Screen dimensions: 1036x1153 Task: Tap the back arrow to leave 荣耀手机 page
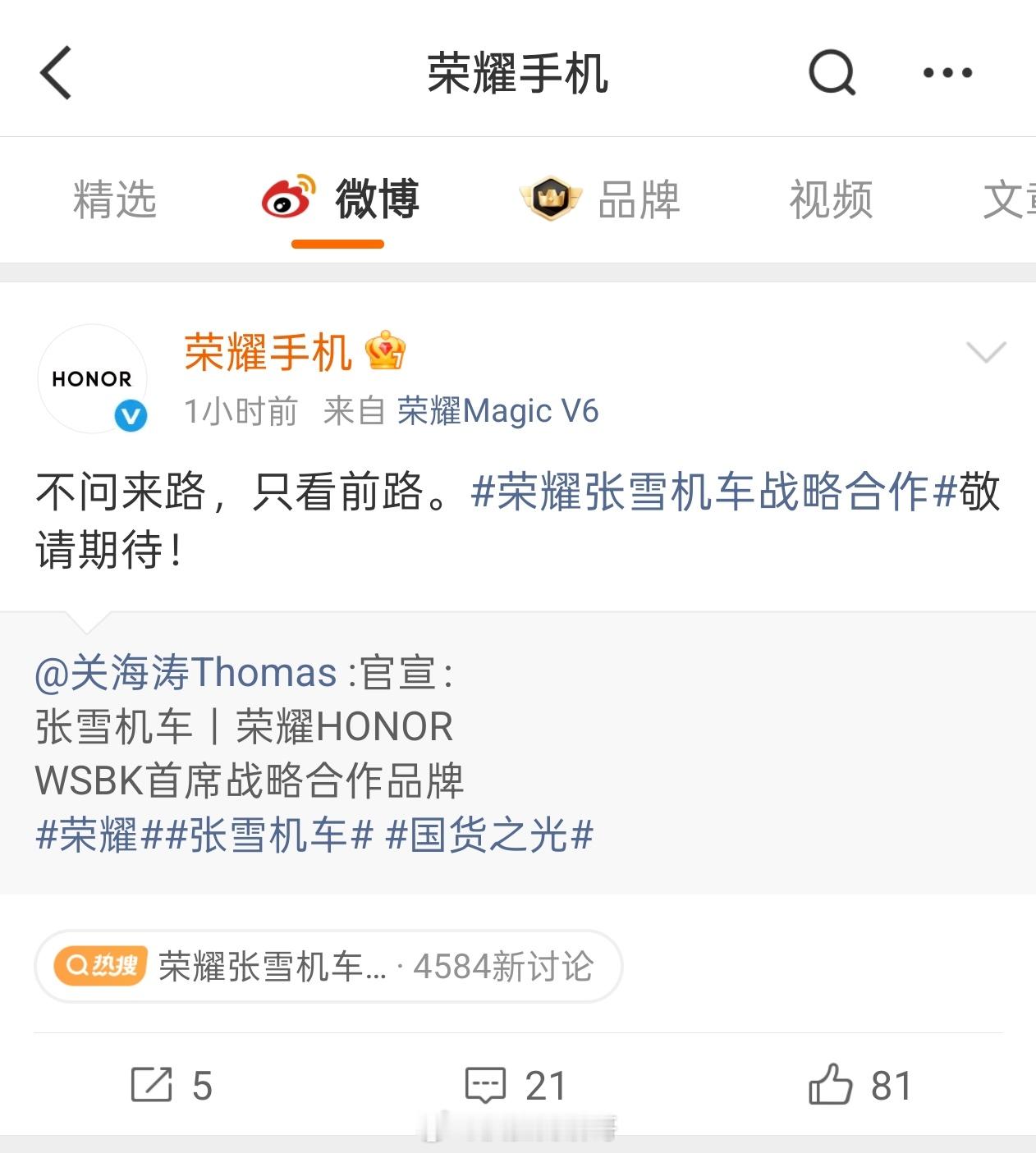click(55, 73)
